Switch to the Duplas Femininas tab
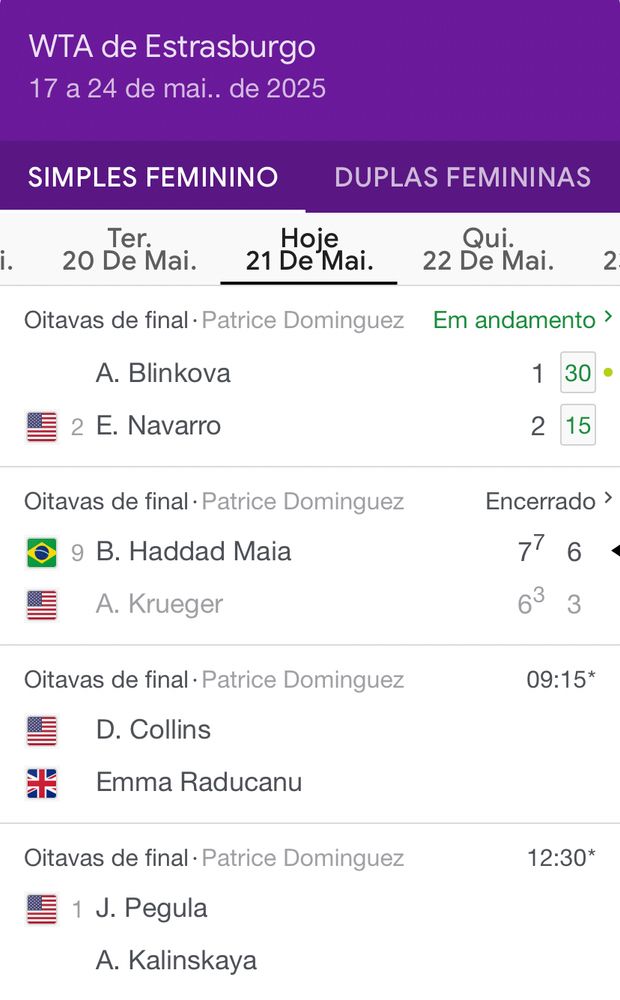 [462, 177]
